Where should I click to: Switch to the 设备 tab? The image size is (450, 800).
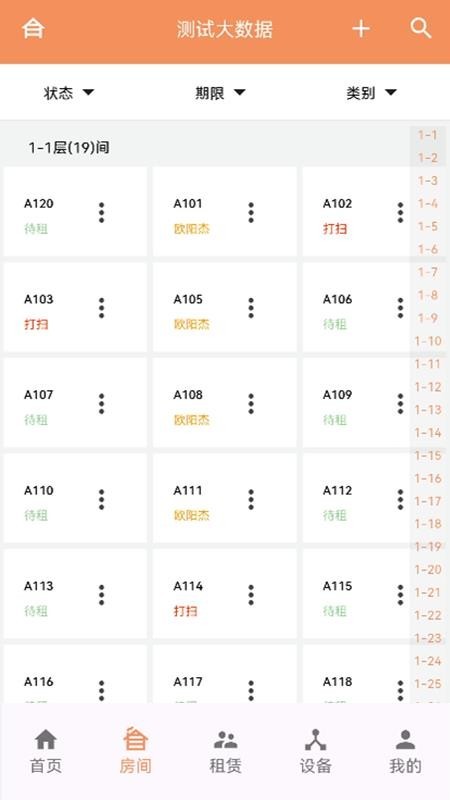pyautogui.click(x=315, y=751)
